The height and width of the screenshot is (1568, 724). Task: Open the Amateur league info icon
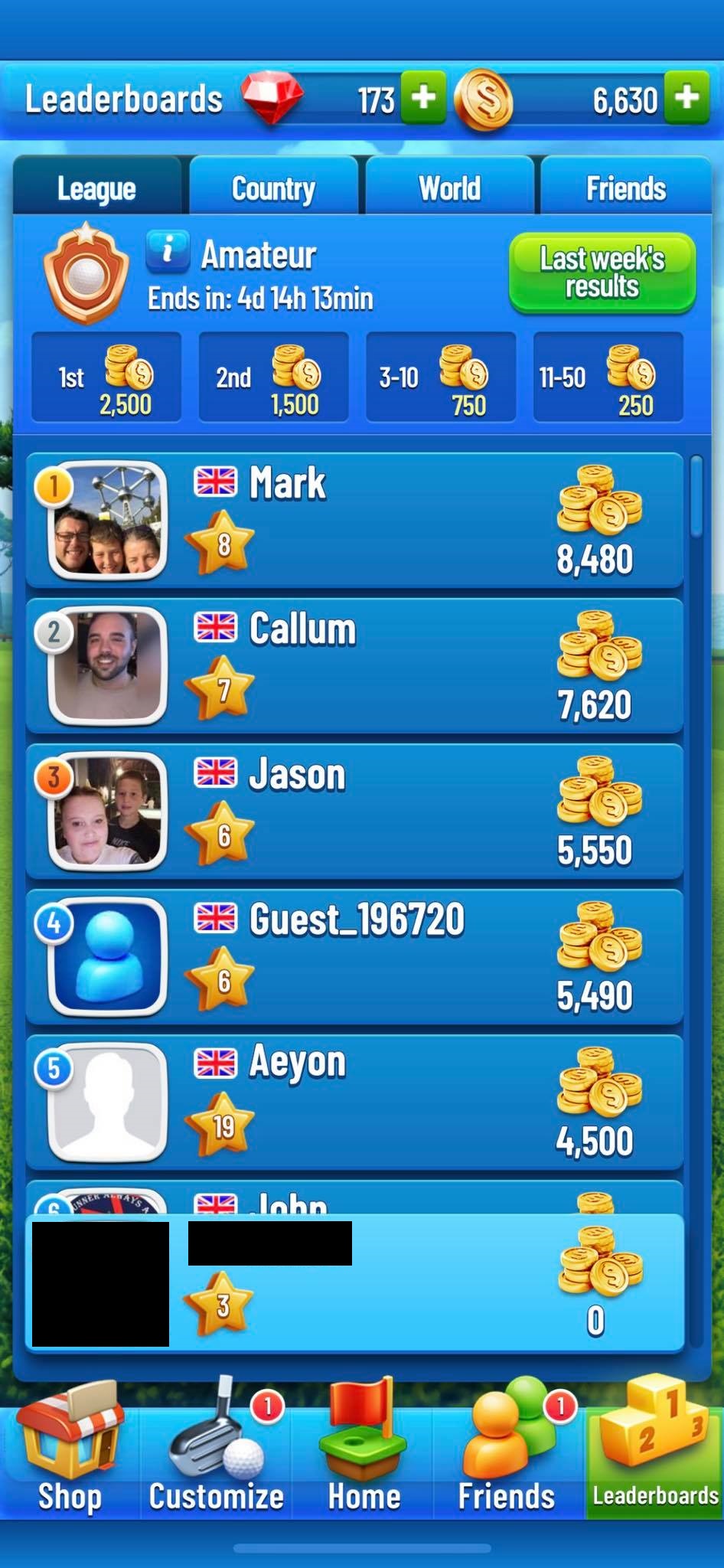[168, 251]
